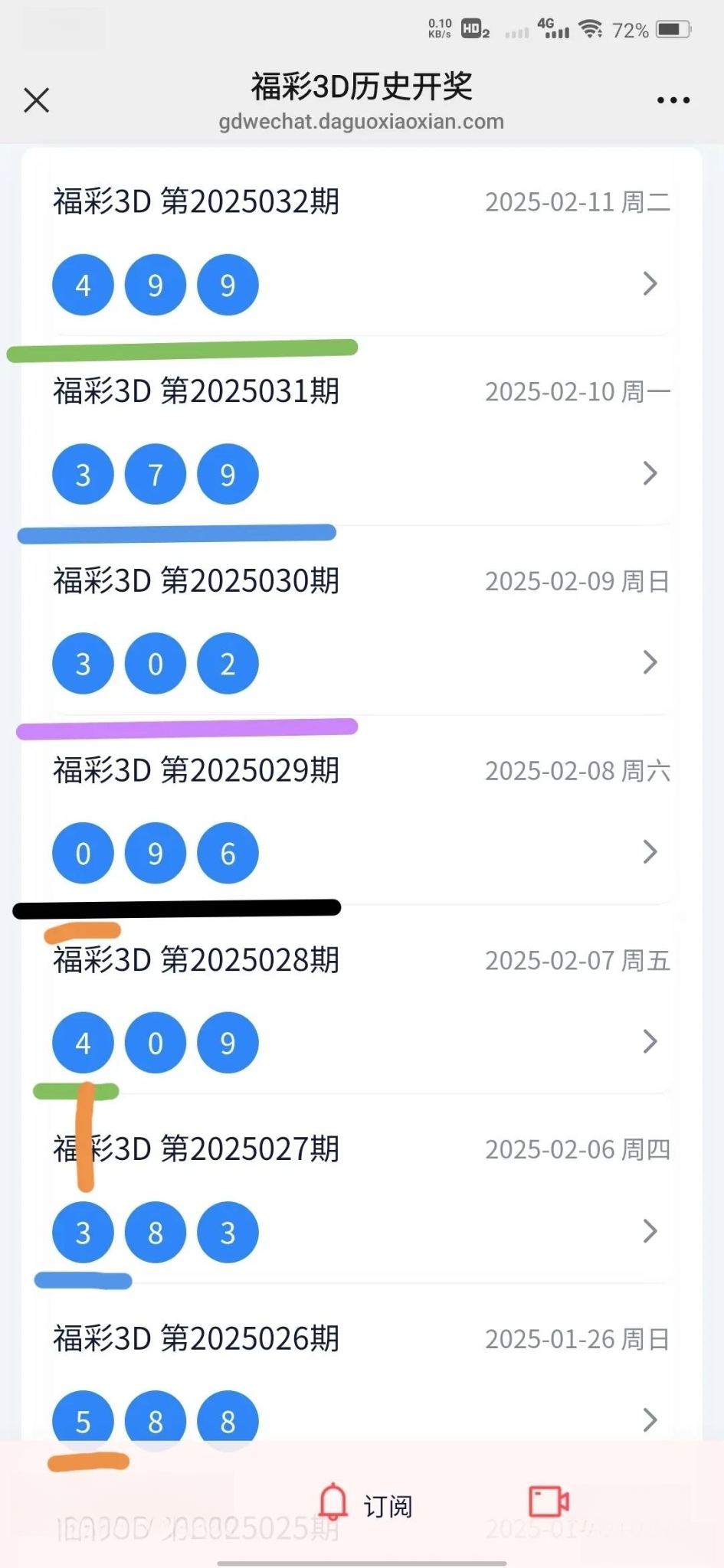View details of 第2025028期 draw
Screen dimensions: 724x1568
[362, 999]
